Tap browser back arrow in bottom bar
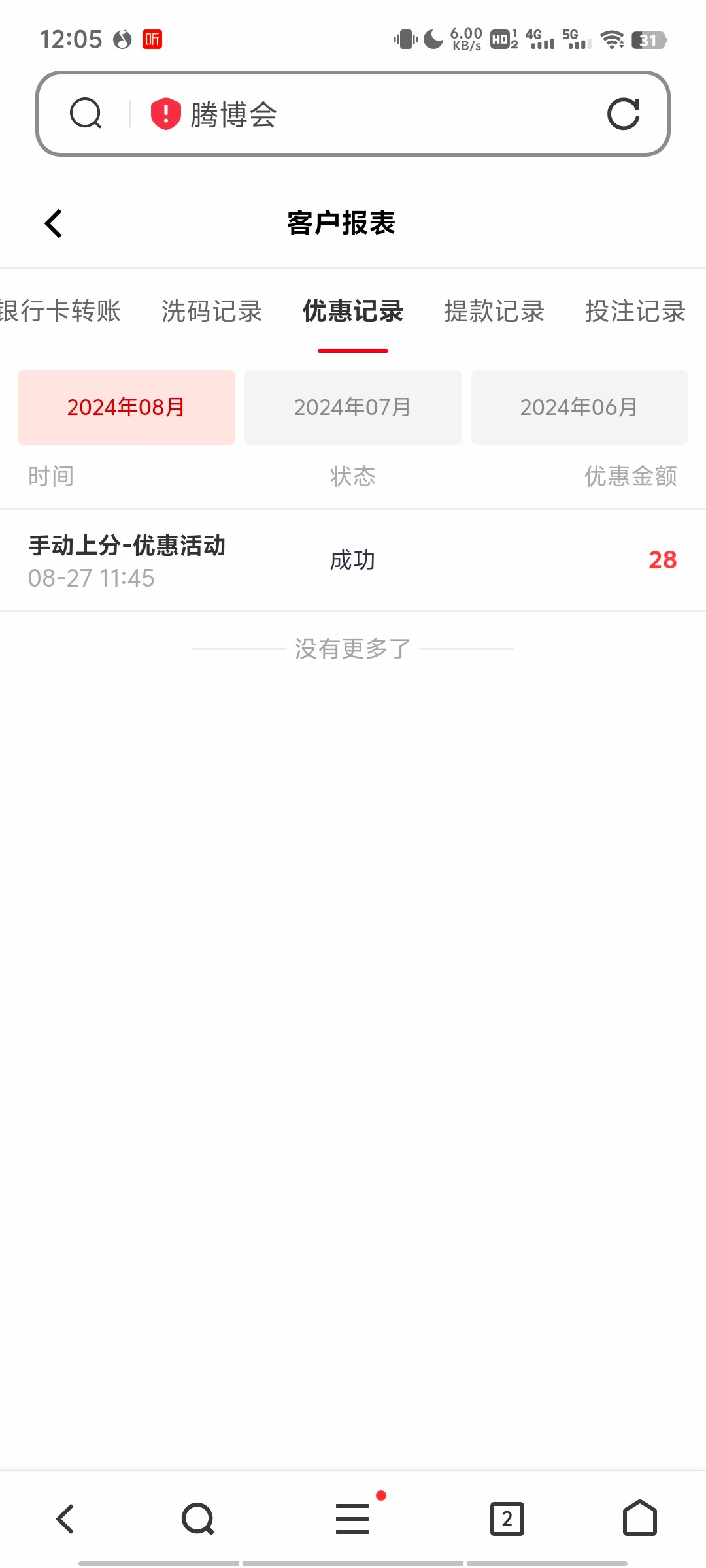Screen dimensions: 706x1568 65,1518
